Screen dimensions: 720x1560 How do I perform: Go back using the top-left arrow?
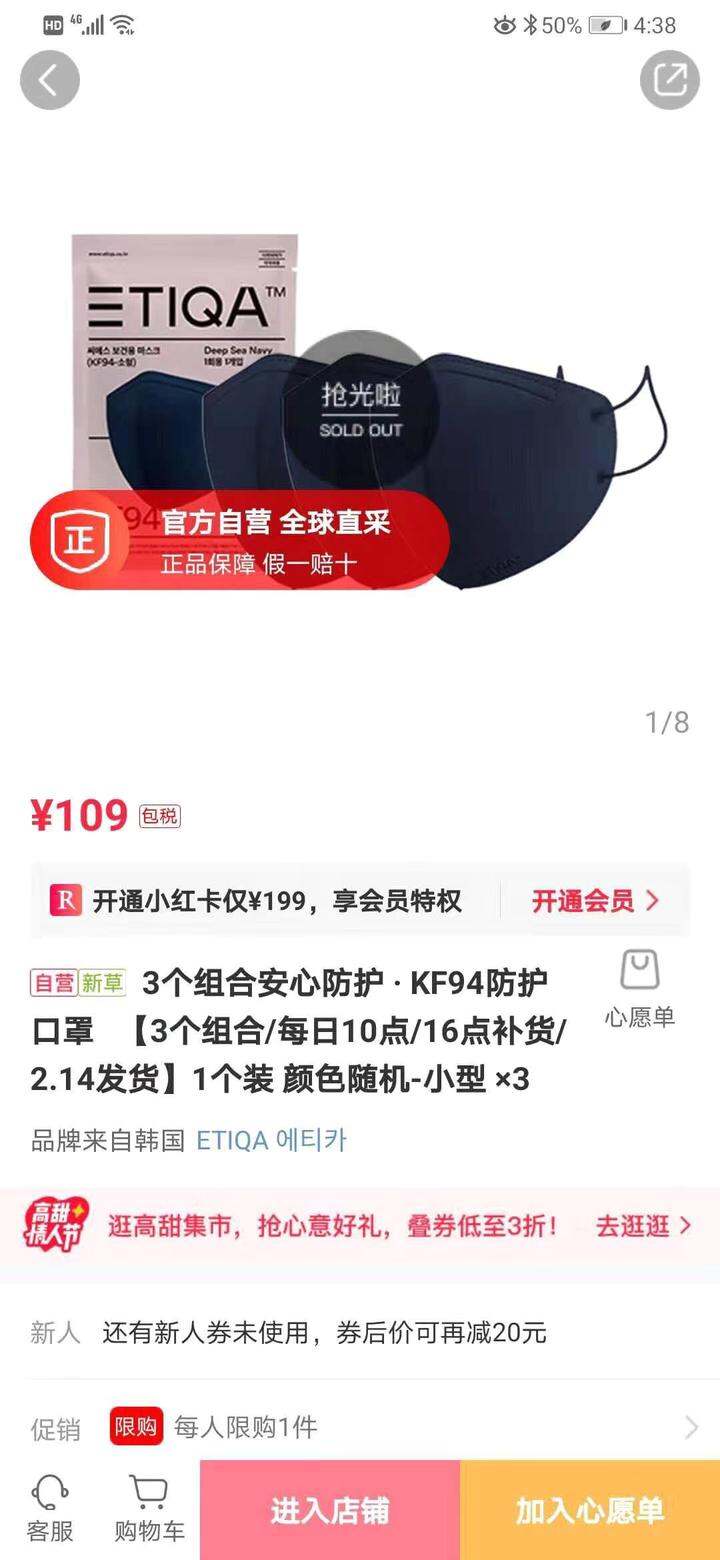pyautogui.click(x=49, y=79)
